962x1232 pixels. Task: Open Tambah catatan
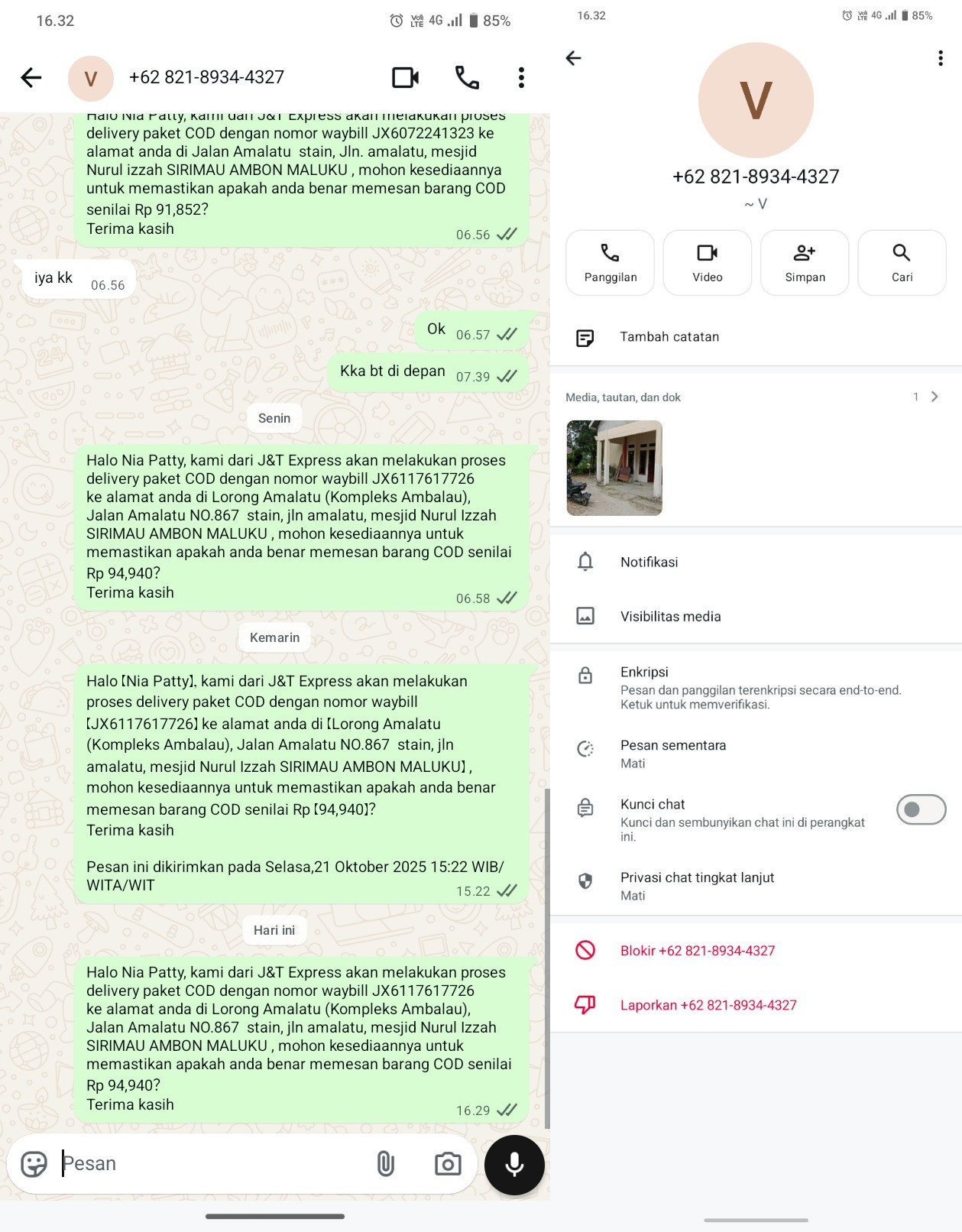(x=756, y=337)
